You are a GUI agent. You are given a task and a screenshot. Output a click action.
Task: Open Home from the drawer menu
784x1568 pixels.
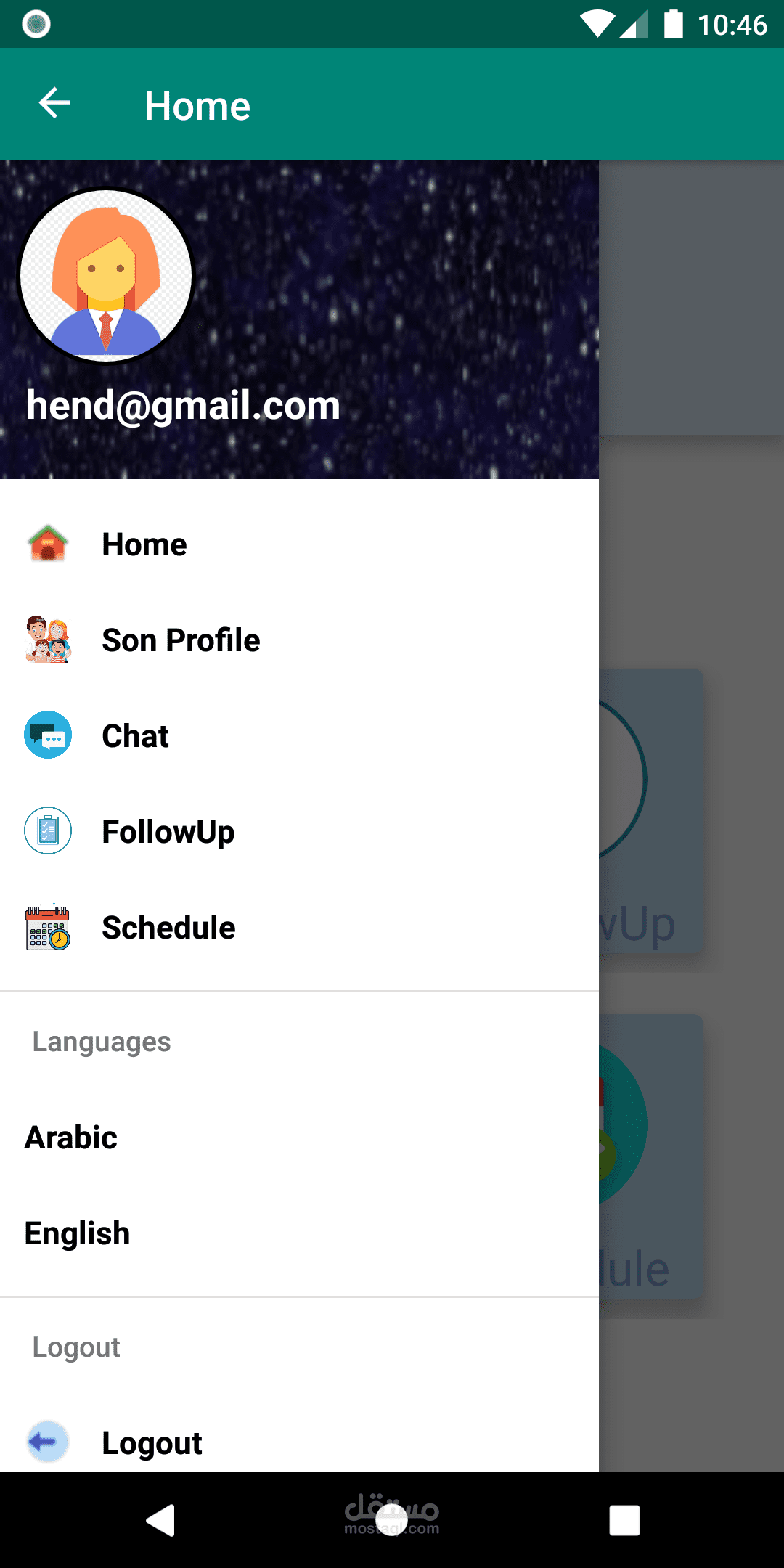(x=299, y=544)
